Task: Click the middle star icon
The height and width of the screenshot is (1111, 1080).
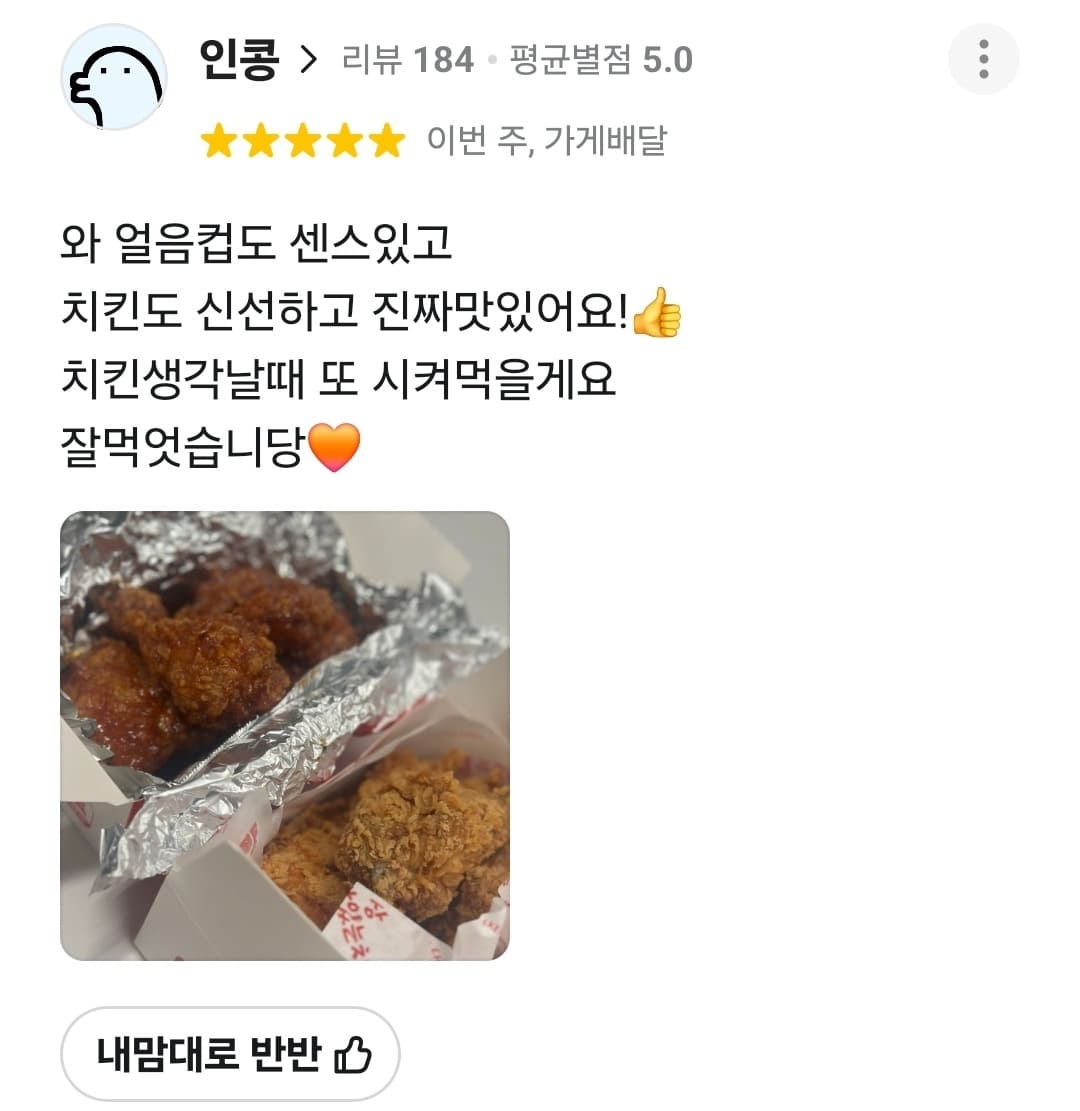Action: (303, 142)
